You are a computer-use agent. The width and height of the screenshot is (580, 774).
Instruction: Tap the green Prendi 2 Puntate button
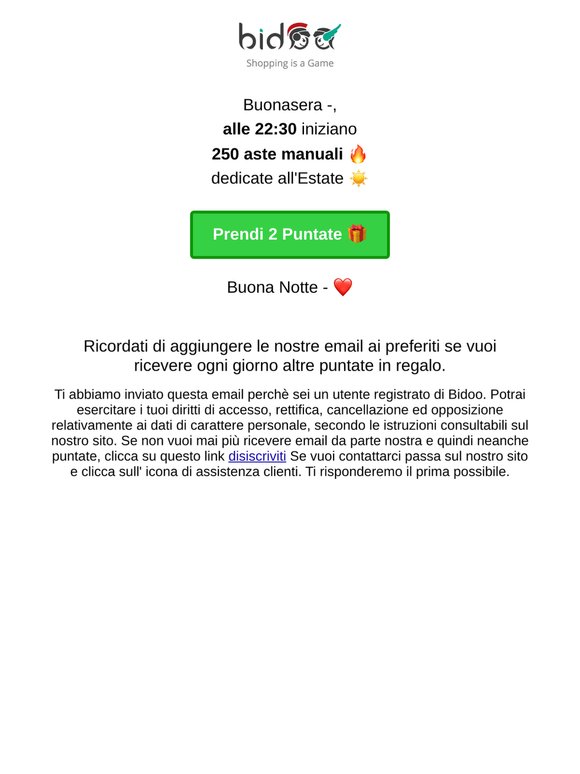pos(290,234)
